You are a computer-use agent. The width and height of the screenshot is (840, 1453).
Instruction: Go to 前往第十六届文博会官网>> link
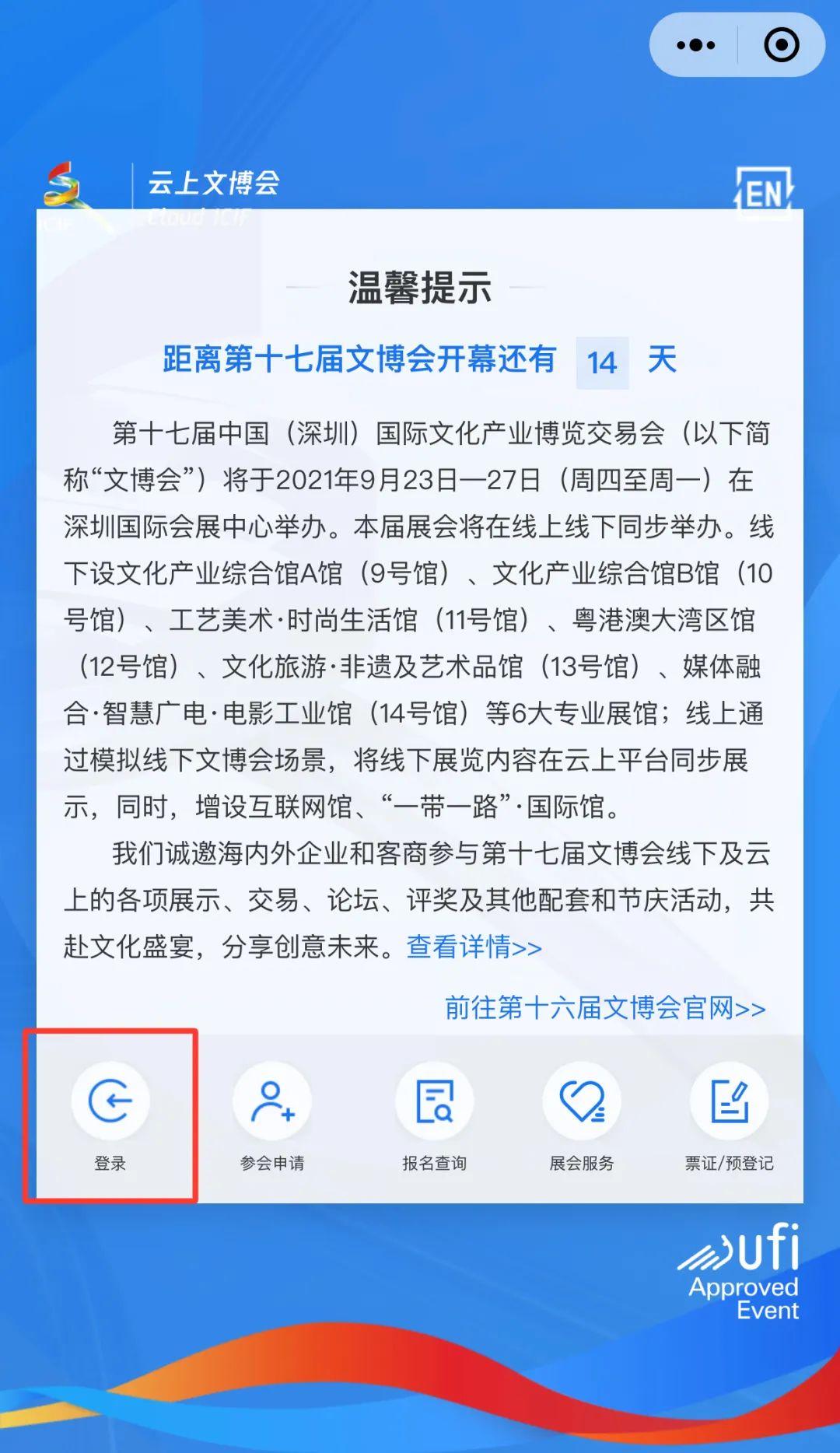click(x=604, y=1007)
